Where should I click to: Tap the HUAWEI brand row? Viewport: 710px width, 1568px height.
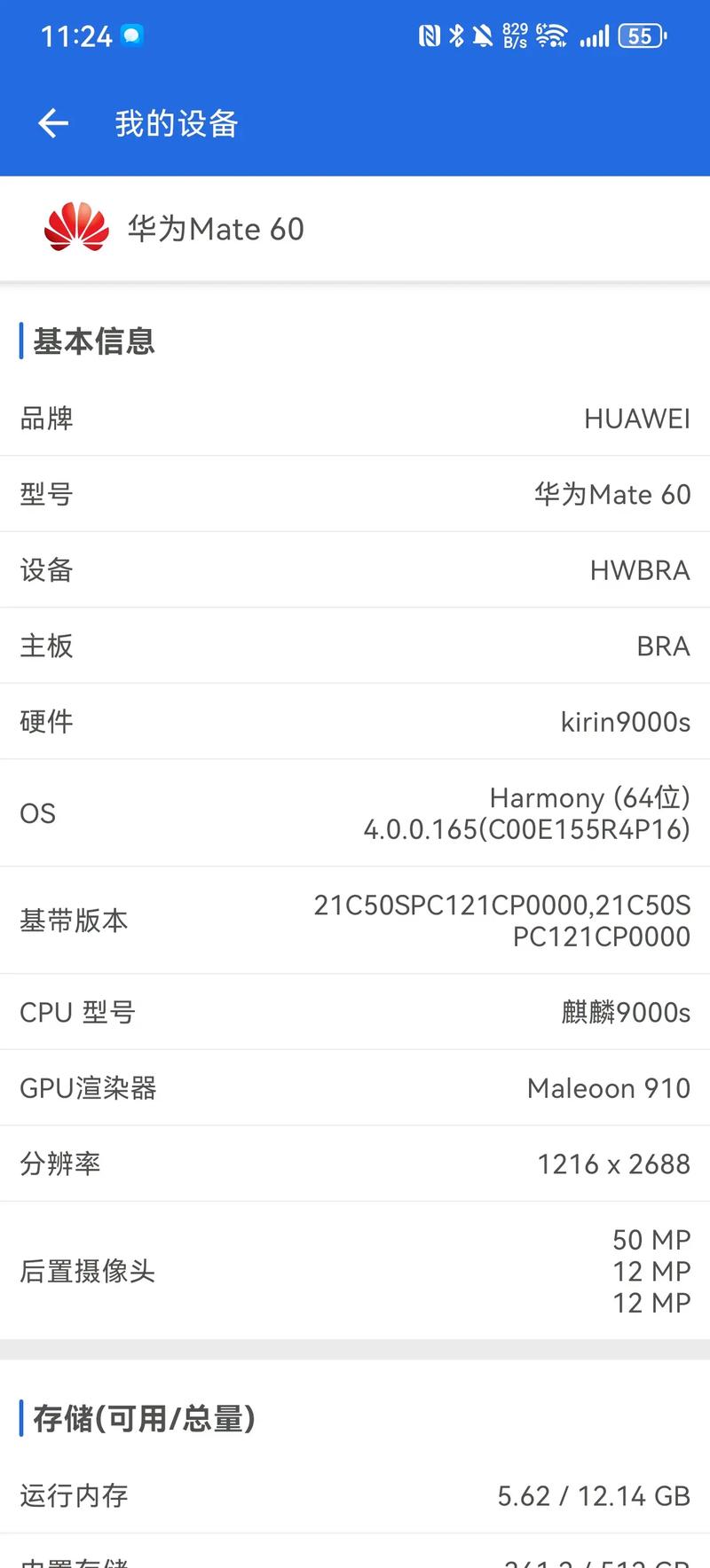[x=355, y=419]
